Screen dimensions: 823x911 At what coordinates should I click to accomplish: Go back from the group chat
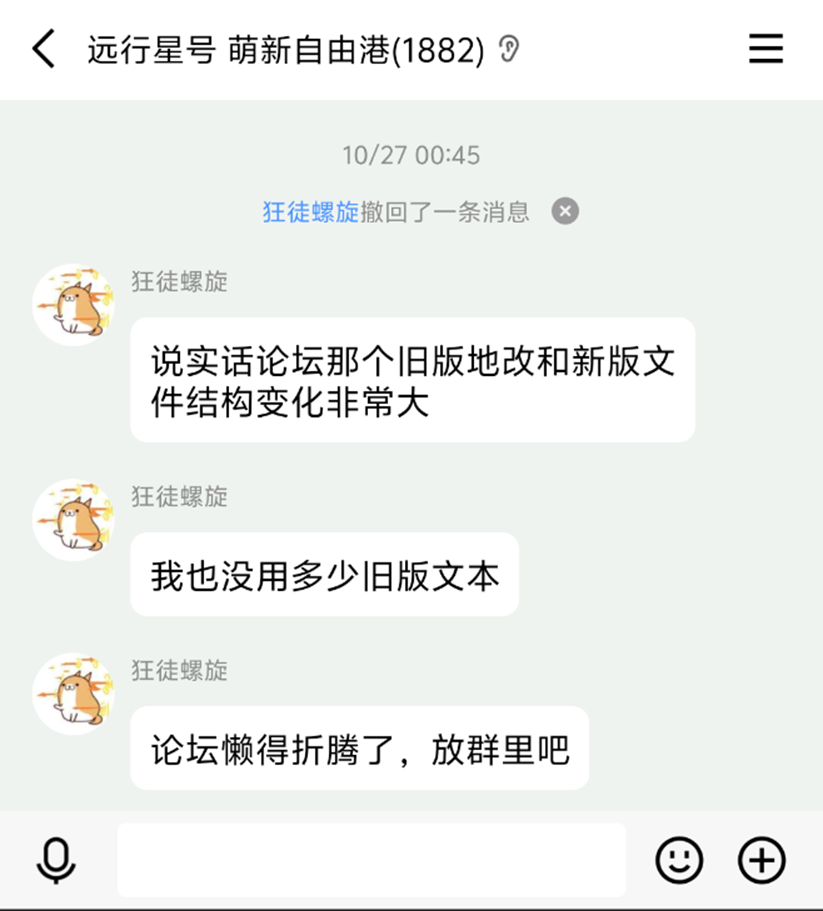[x=43, y=49]
